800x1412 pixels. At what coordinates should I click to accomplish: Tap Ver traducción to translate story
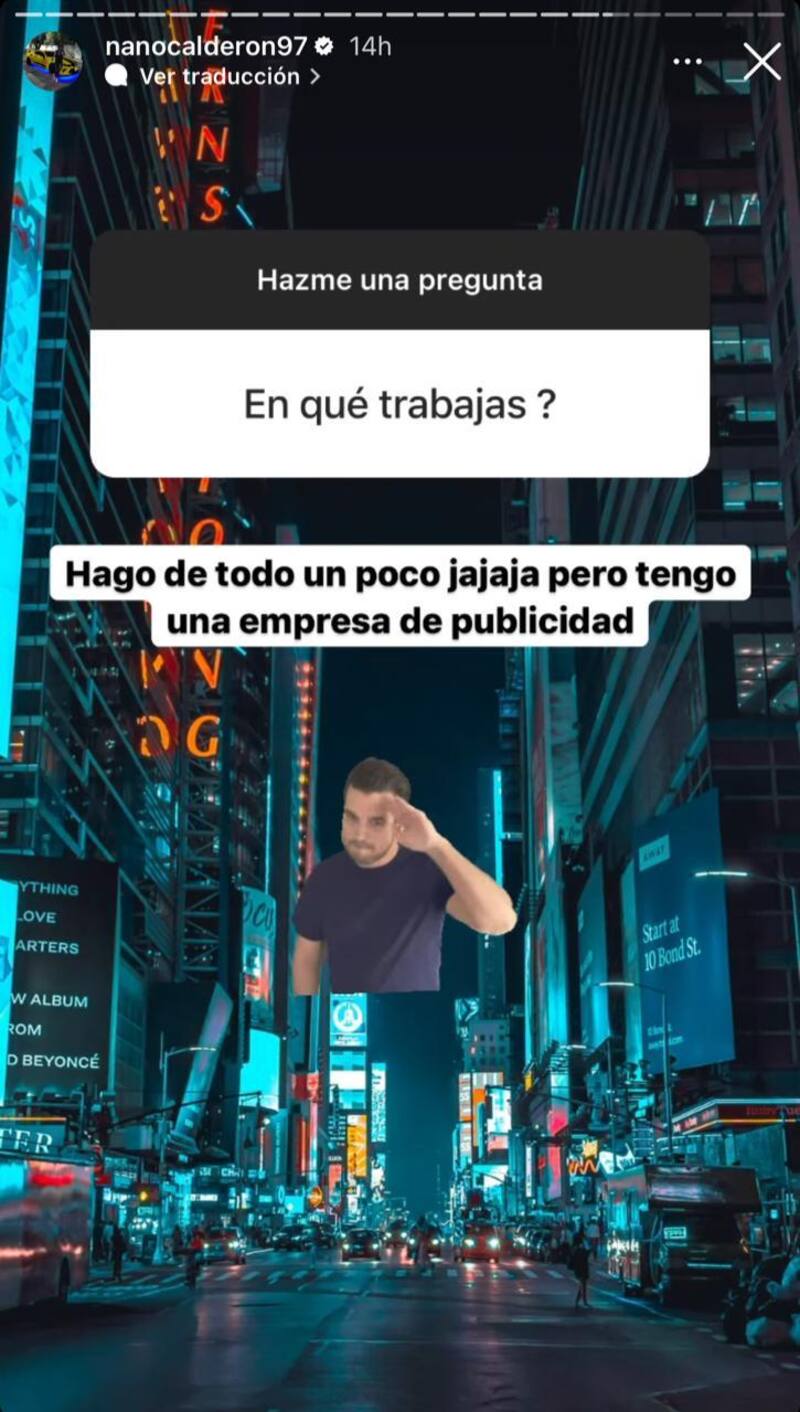pos(218,76)
